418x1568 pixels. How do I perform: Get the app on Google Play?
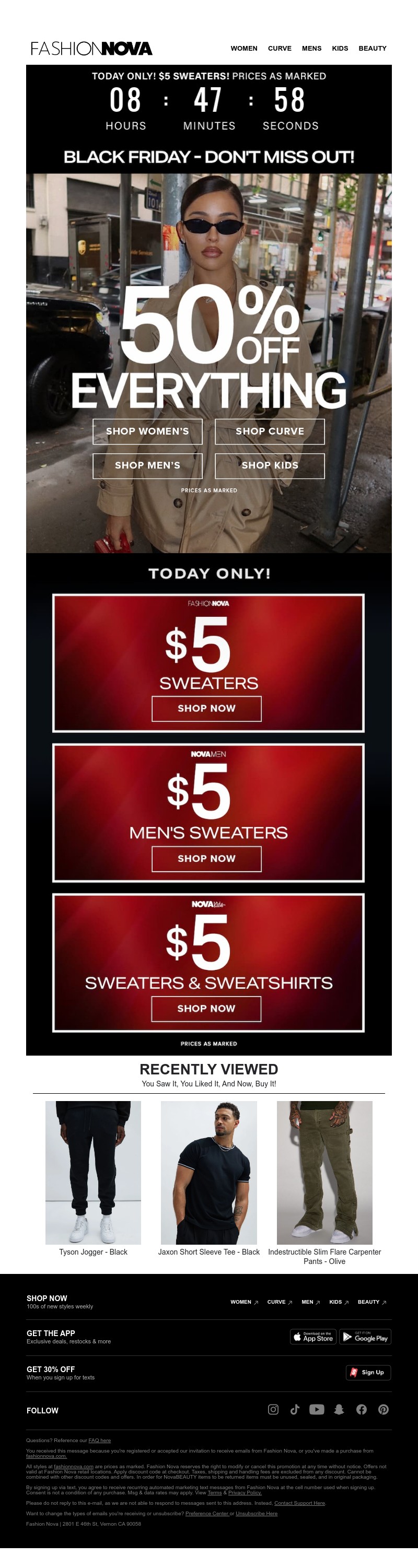click(x=365, y=1337)
